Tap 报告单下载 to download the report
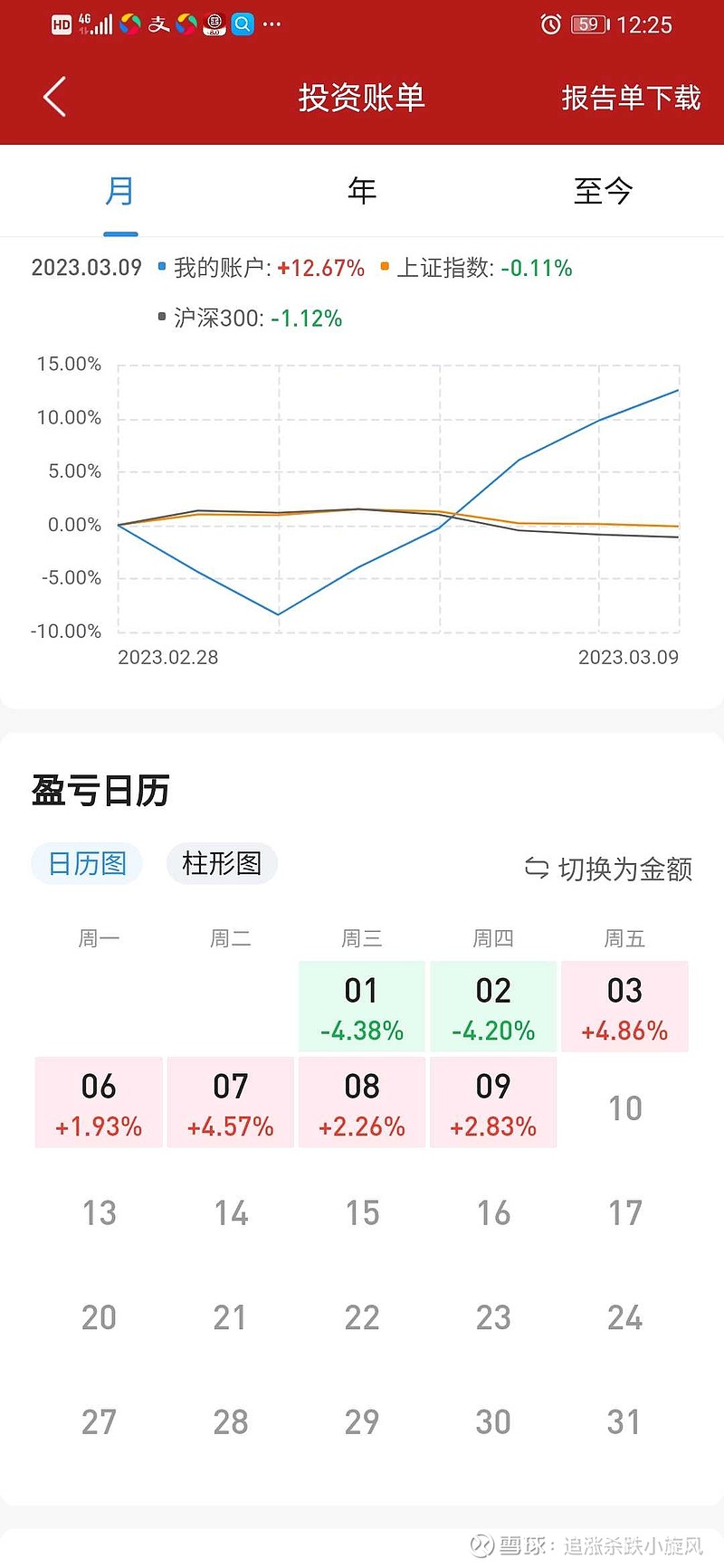 click(x=631, y=98)
